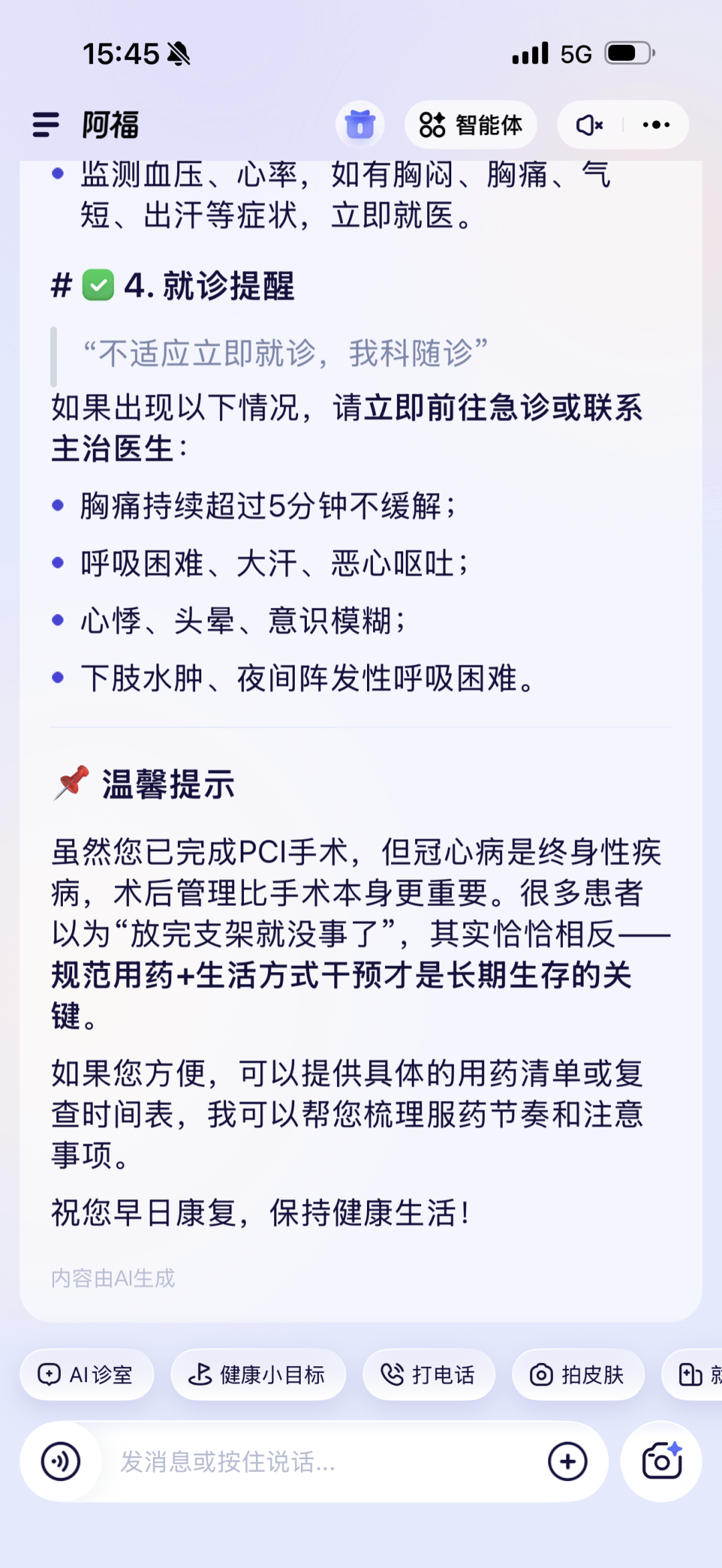722x1568 pixels.
Task: Tap the plus icon for attachments
Action: click(568, 1461)
